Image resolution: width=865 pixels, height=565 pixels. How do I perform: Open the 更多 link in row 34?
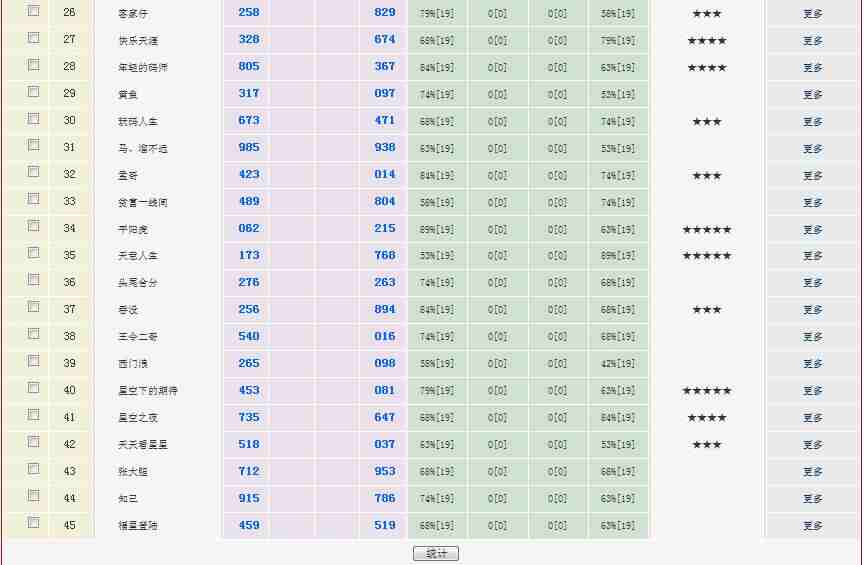[x=813, y=229]
